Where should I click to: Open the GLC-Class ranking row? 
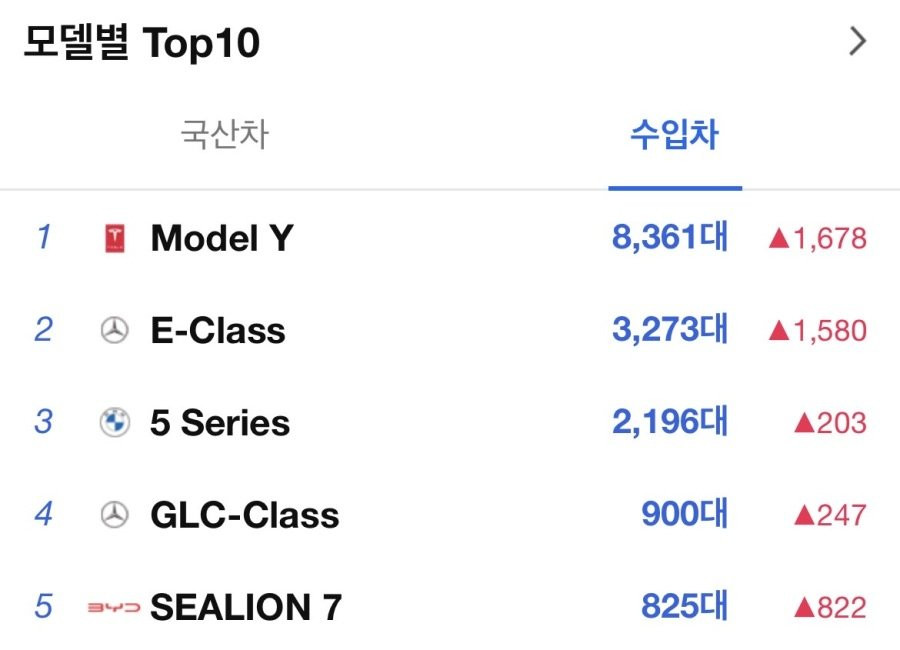tap(244, 515)
